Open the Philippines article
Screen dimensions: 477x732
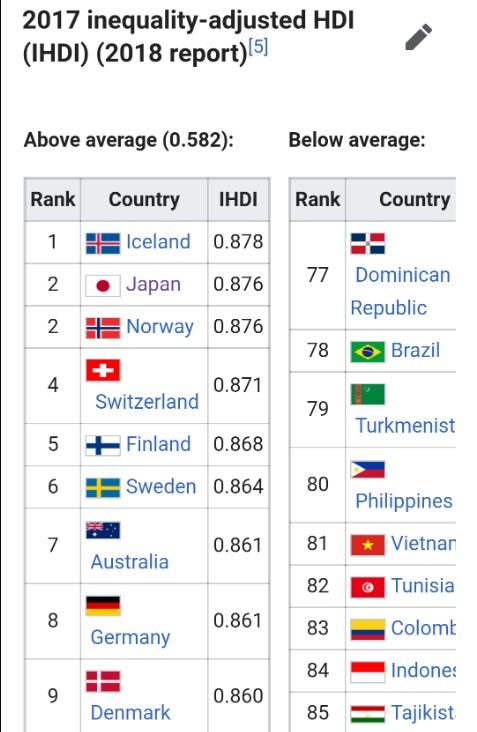404,501
